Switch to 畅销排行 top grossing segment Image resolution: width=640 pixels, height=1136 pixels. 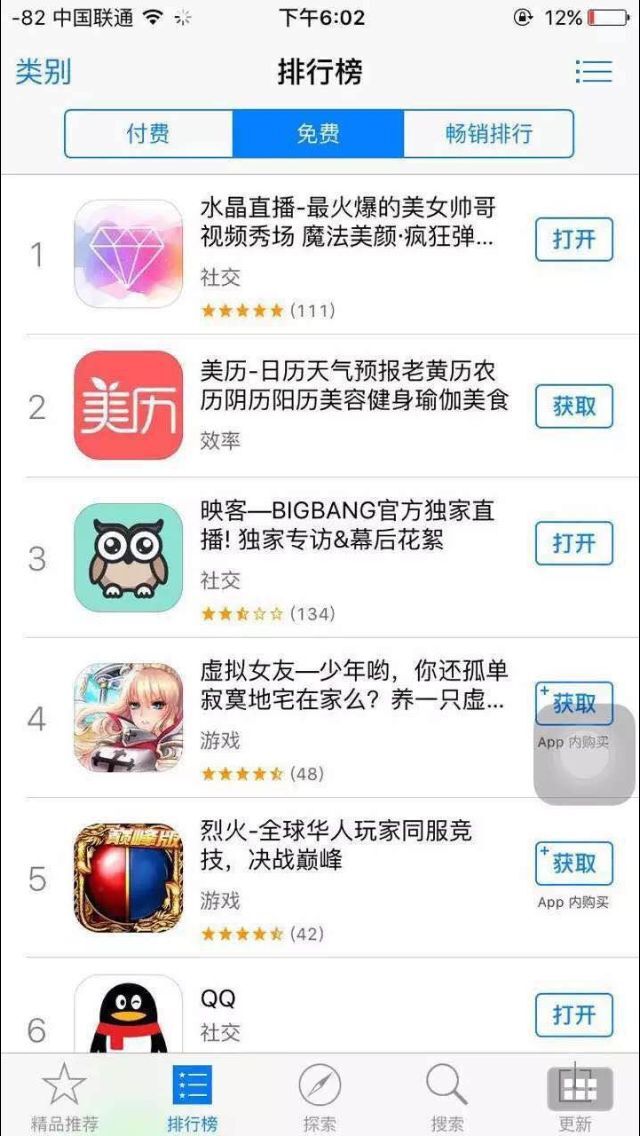488,134
